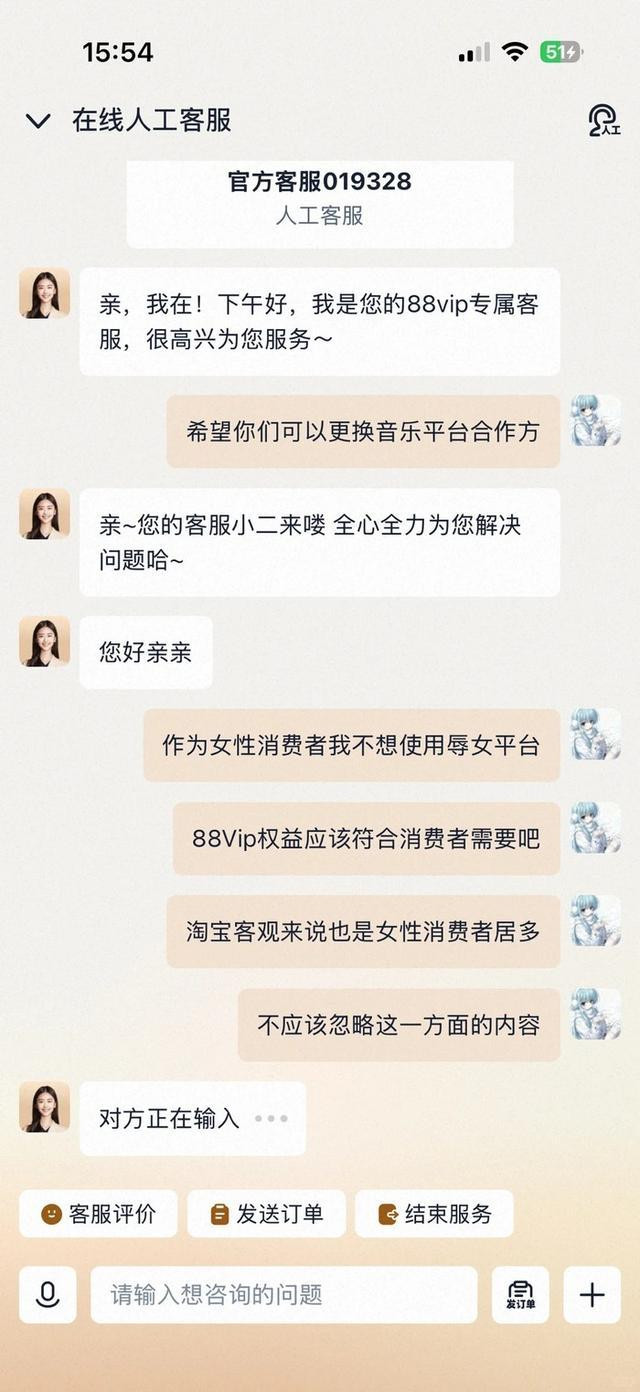Focus the 请输入想咨询的问题 text field
Screen dimensions: 640x1392
(284, 1295)
